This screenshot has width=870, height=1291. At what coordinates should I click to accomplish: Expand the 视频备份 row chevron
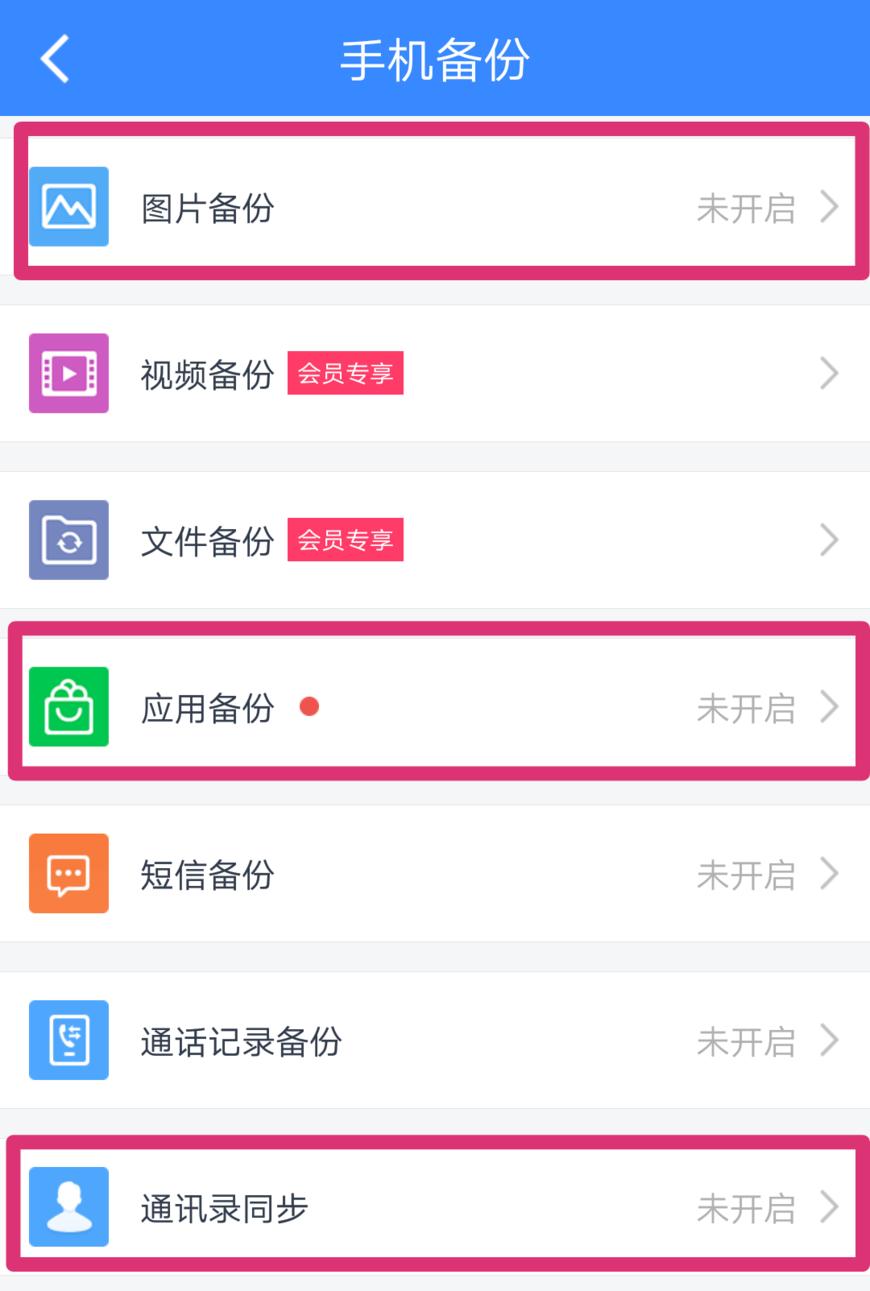(828, 373)
